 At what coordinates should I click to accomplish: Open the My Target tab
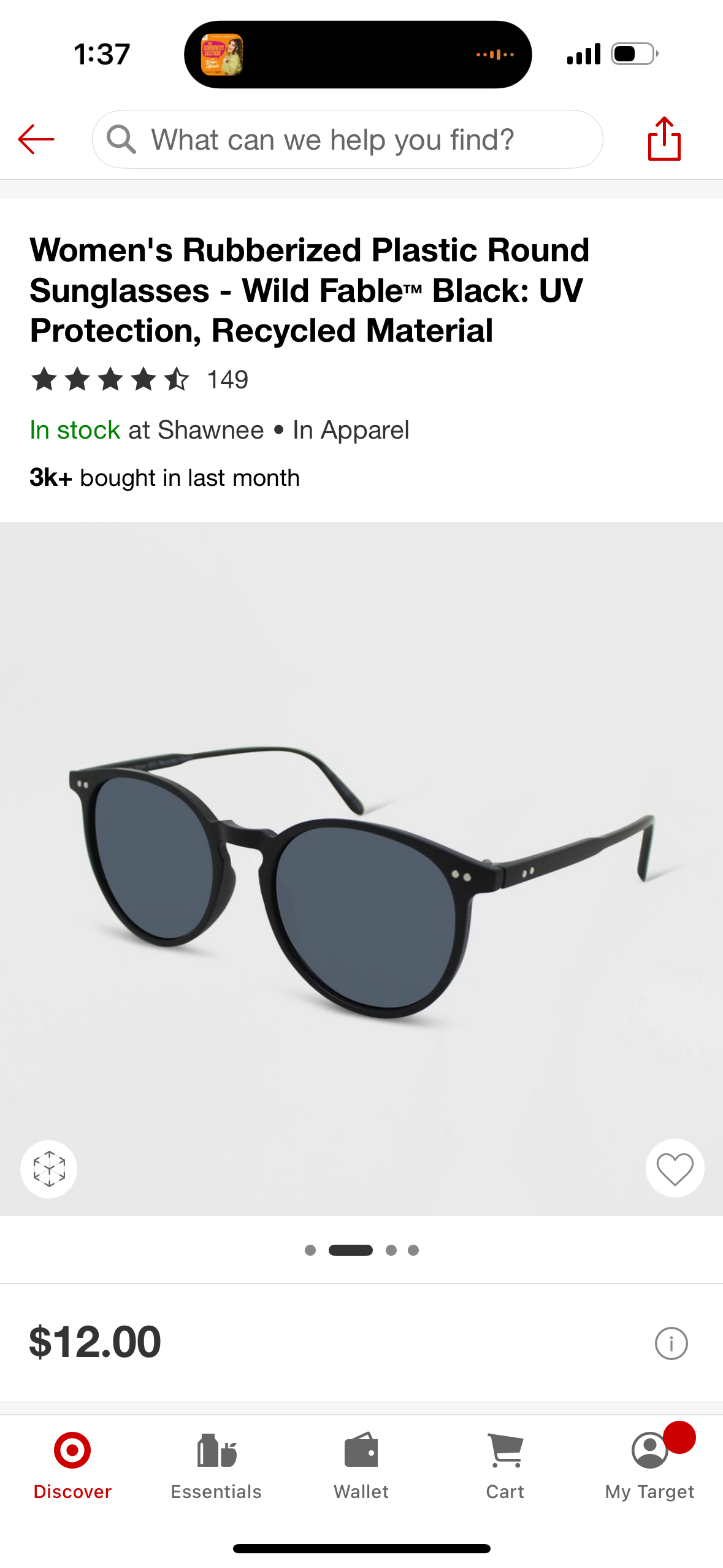pyautogui.click(x=649, y=1465)
